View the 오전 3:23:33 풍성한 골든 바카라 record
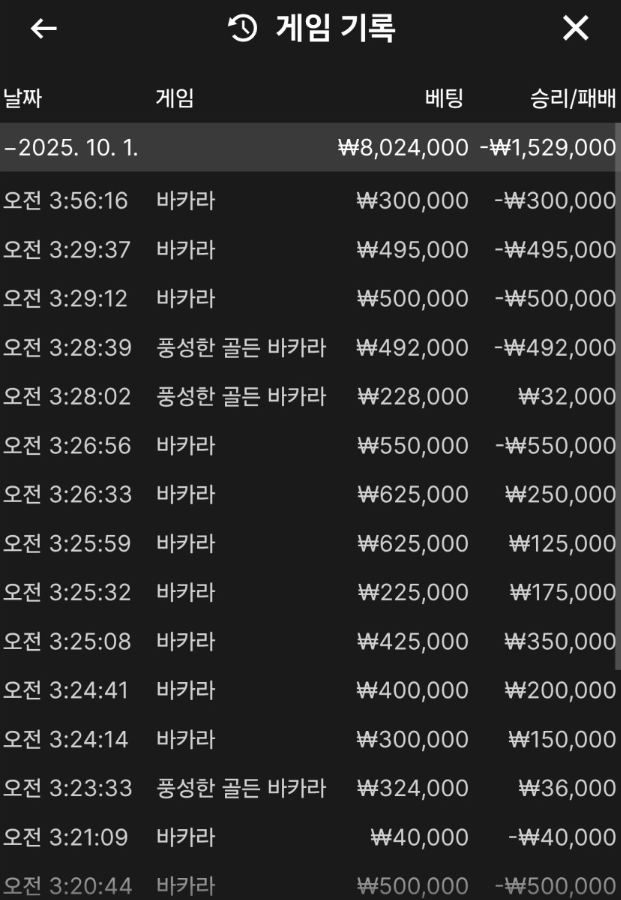Screen dimensions: 621x900 pyautogui.click(x=310, y=789)
